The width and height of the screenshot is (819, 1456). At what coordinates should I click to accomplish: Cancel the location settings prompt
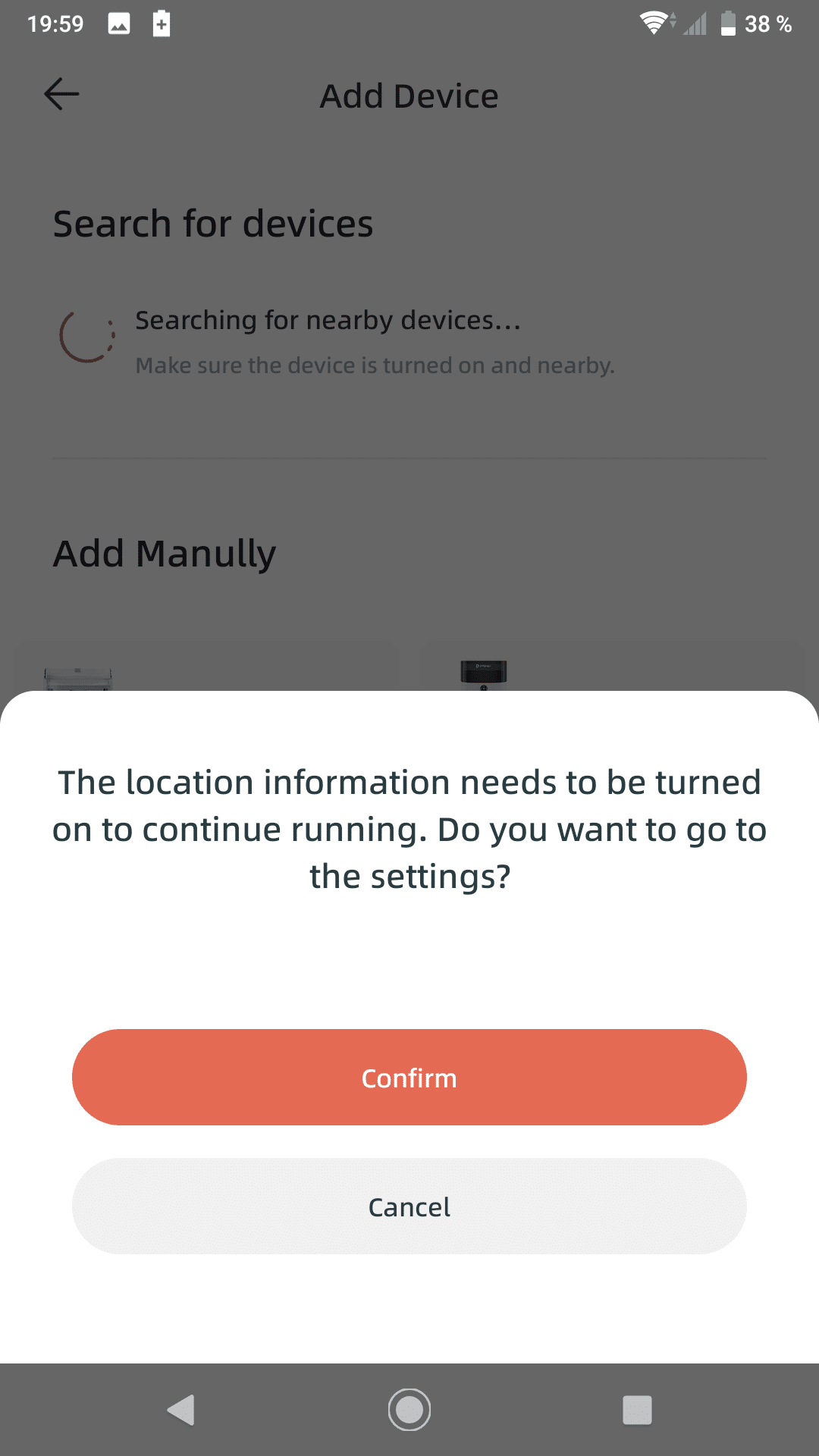click(x=409, y=1206)
